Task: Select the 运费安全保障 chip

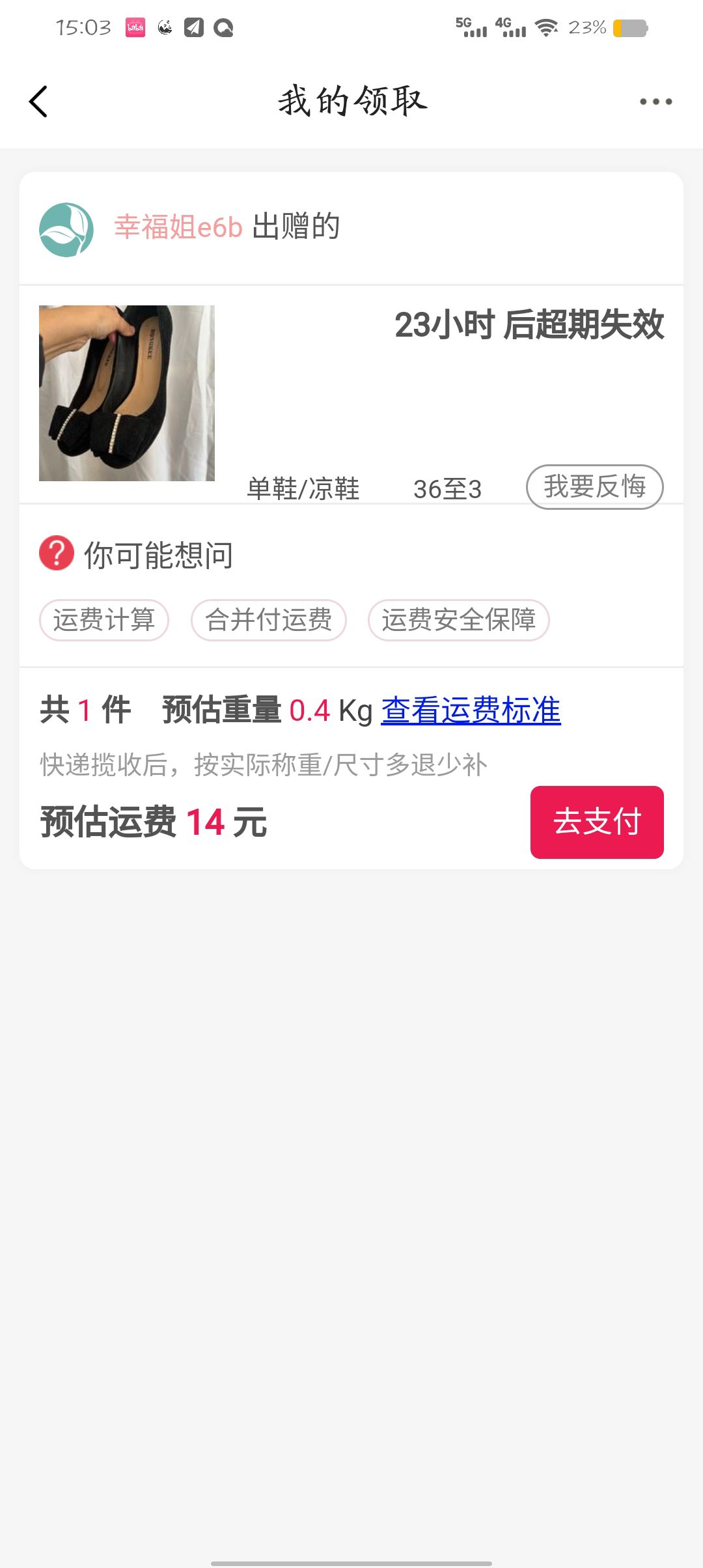Action: pyautogui.click(x=459, y=620)
